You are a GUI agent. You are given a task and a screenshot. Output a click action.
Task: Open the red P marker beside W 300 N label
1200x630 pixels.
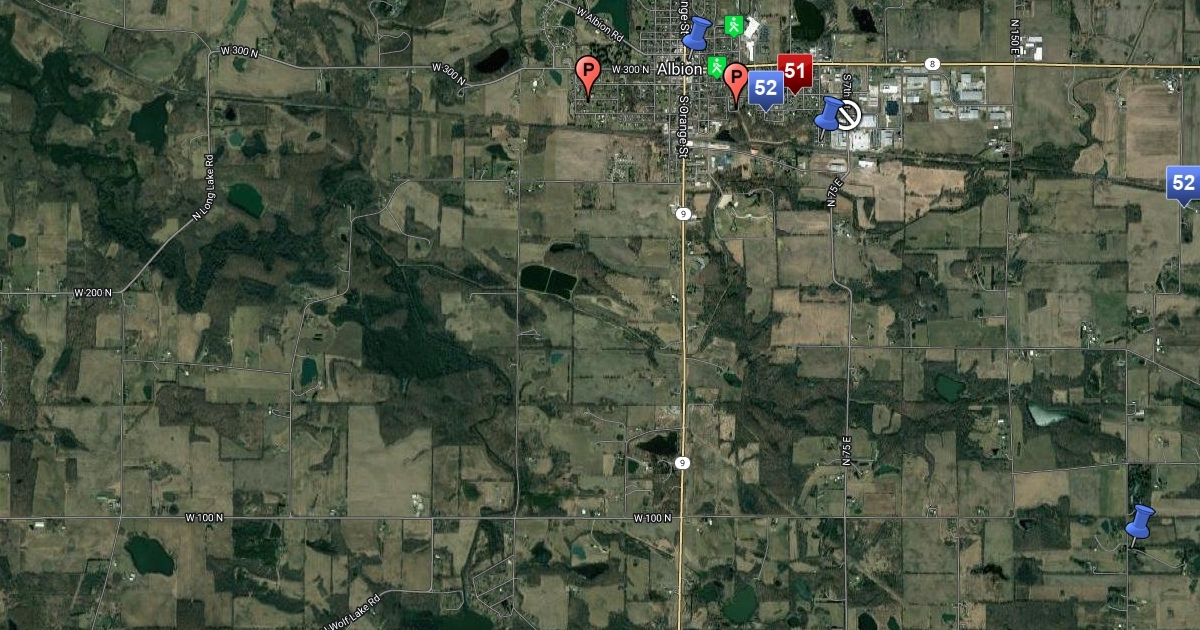[588, 73]
